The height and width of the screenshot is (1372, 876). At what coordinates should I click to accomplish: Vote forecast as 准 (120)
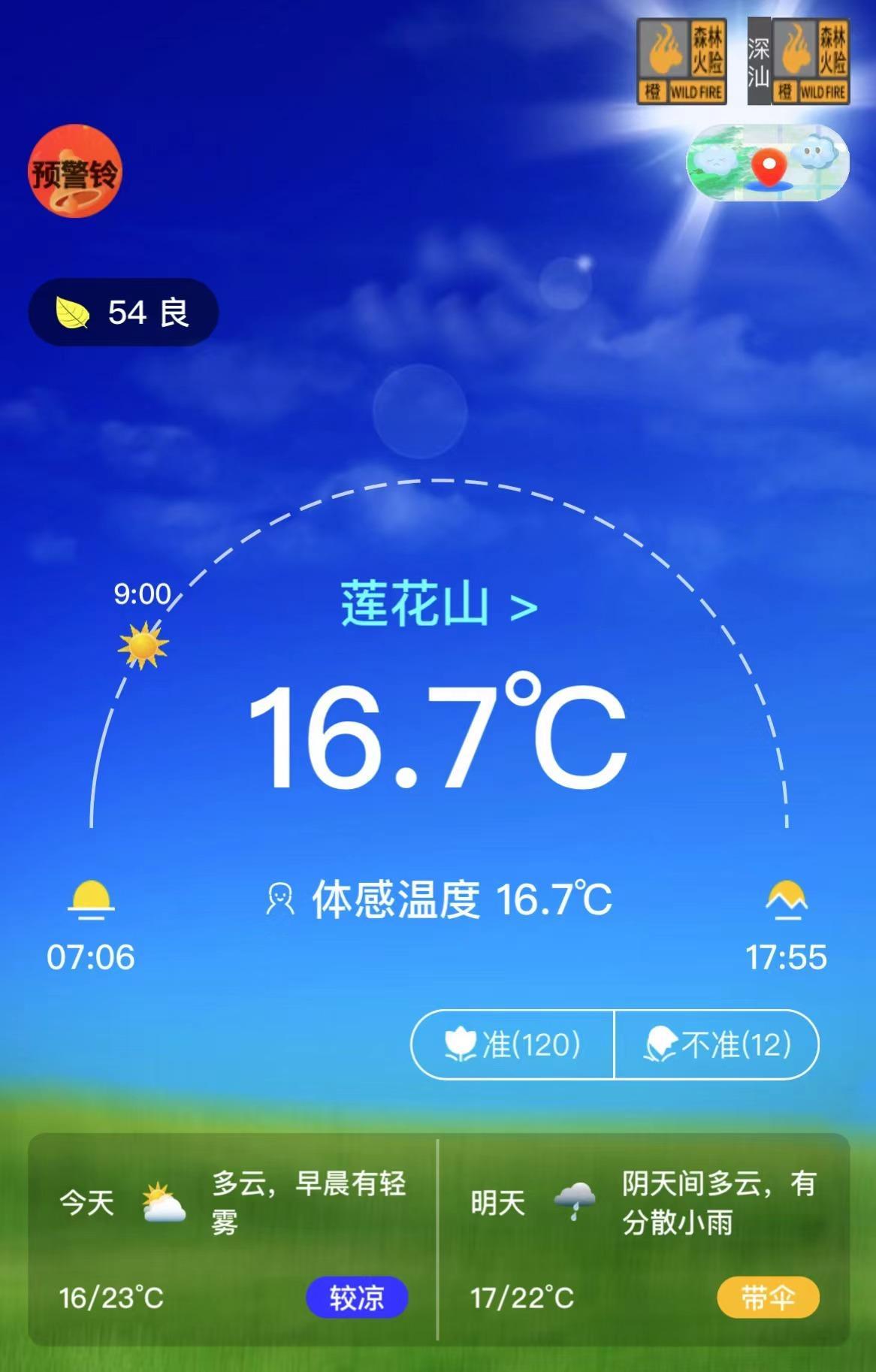513,1044
